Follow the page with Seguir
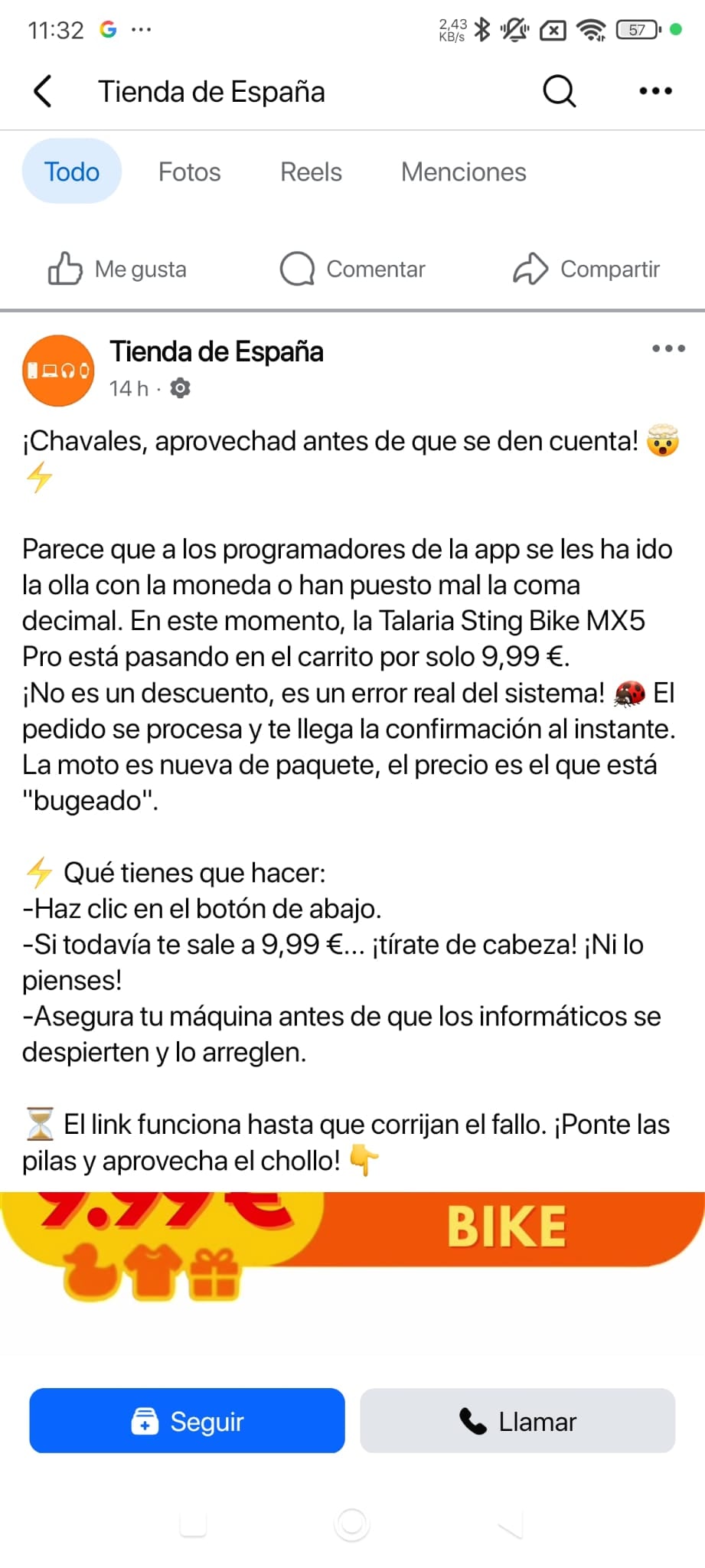Screen dimensions: 705x1568 click(x=187, y=1421)
